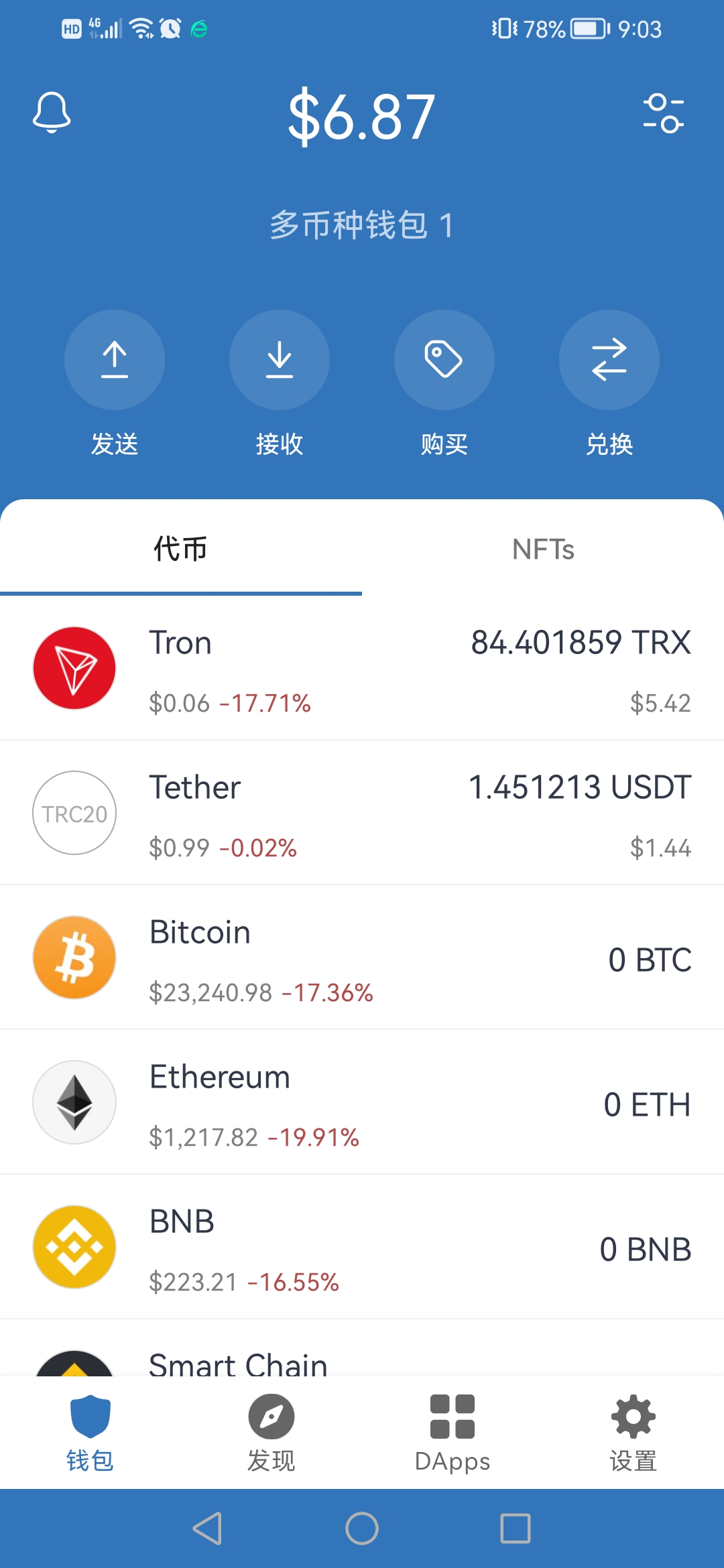Select the 代币 (Tokens) tab
The height and width of the screenshot is (1568, 724).
pyautogui.click(x=180, y=549)
